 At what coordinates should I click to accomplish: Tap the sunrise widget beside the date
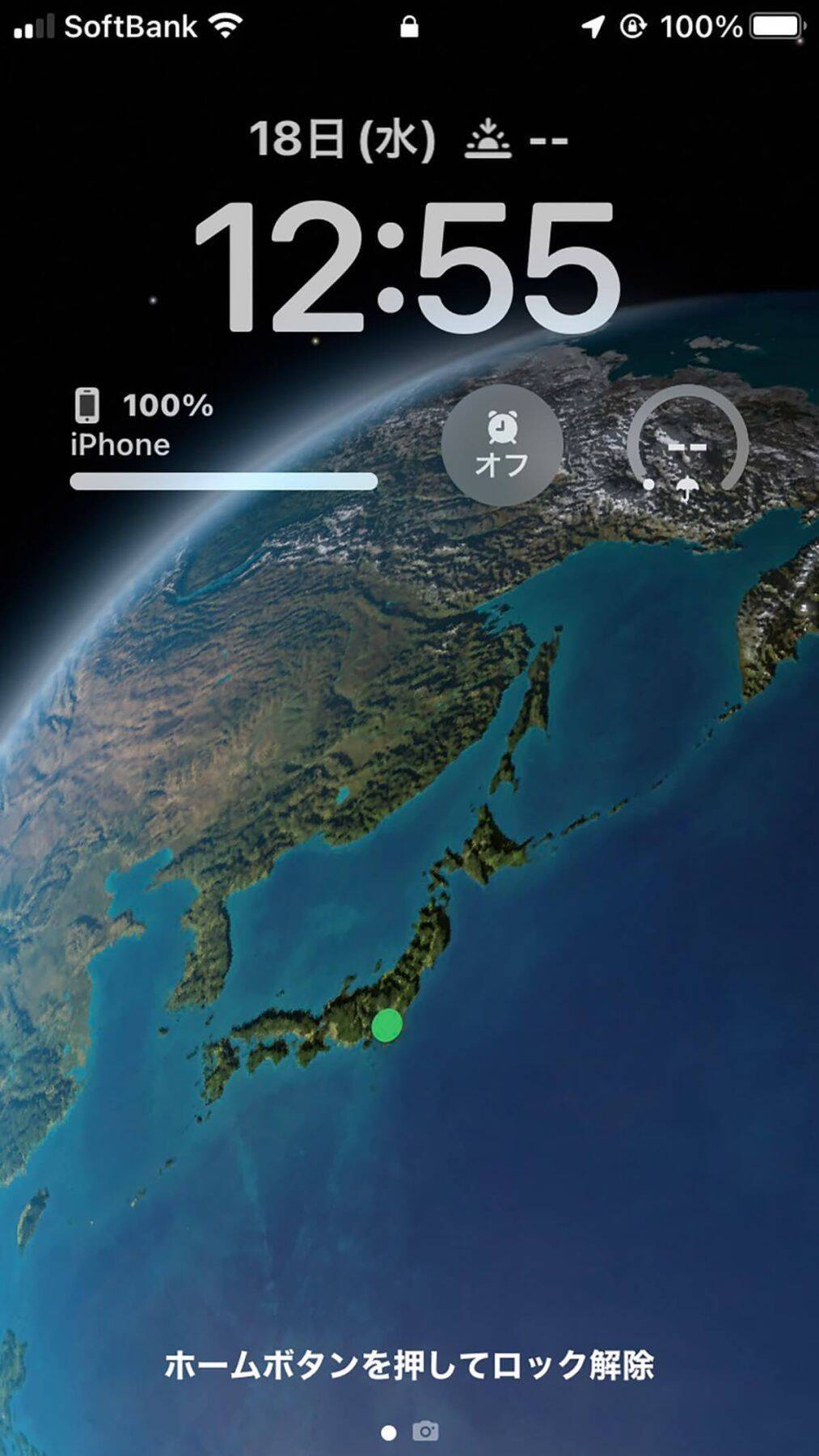516,139
